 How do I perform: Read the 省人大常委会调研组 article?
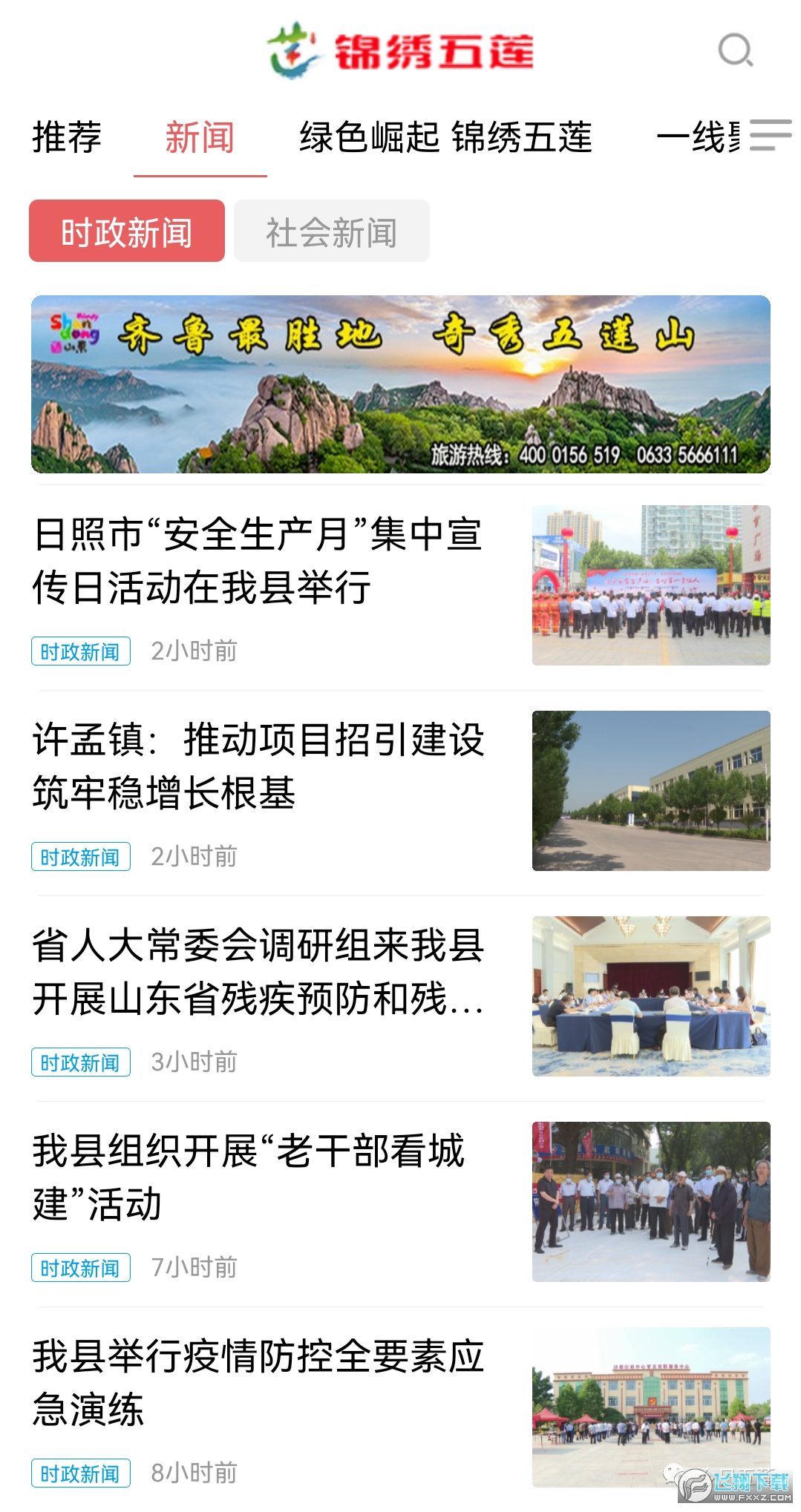tap(259, 976)
